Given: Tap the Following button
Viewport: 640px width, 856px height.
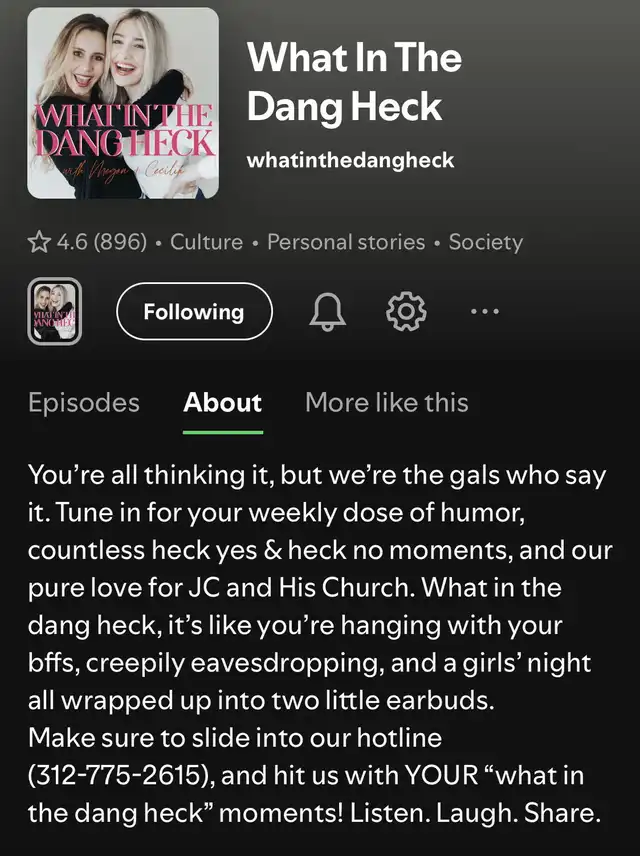Looking at the screenshot, I should tap(194, 312).
